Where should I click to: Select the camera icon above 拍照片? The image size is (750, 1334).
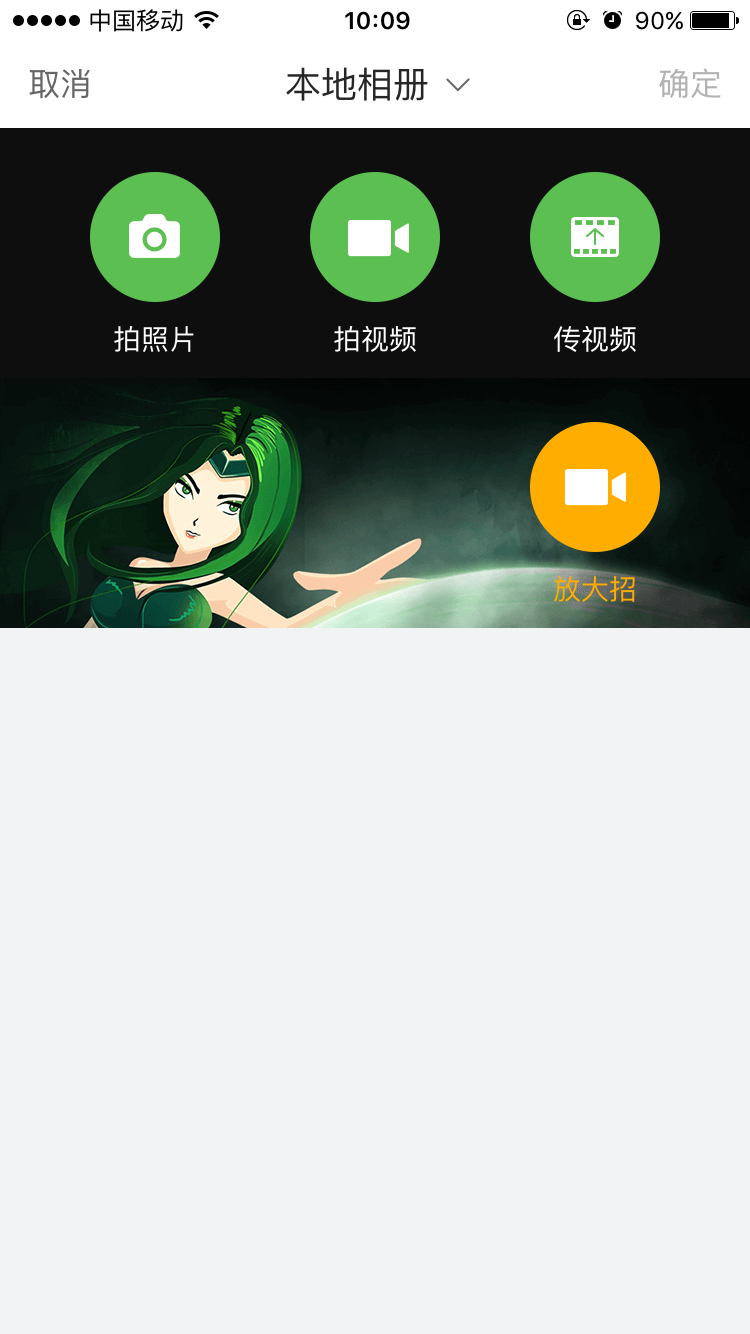coord(155,237)
